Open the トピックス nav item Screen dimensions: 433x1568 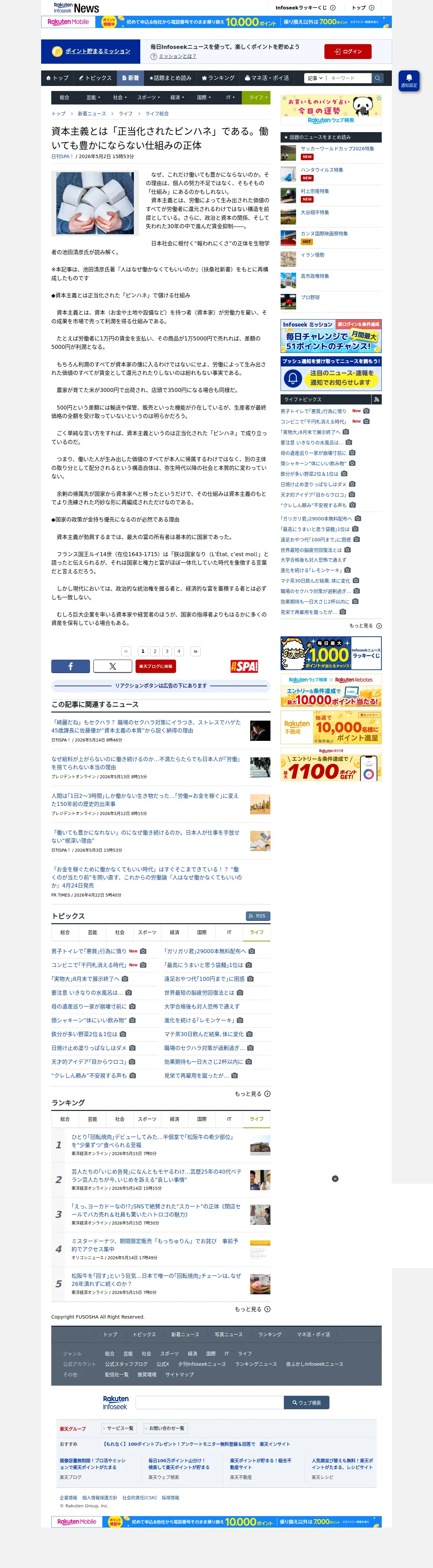coord(95,78)
